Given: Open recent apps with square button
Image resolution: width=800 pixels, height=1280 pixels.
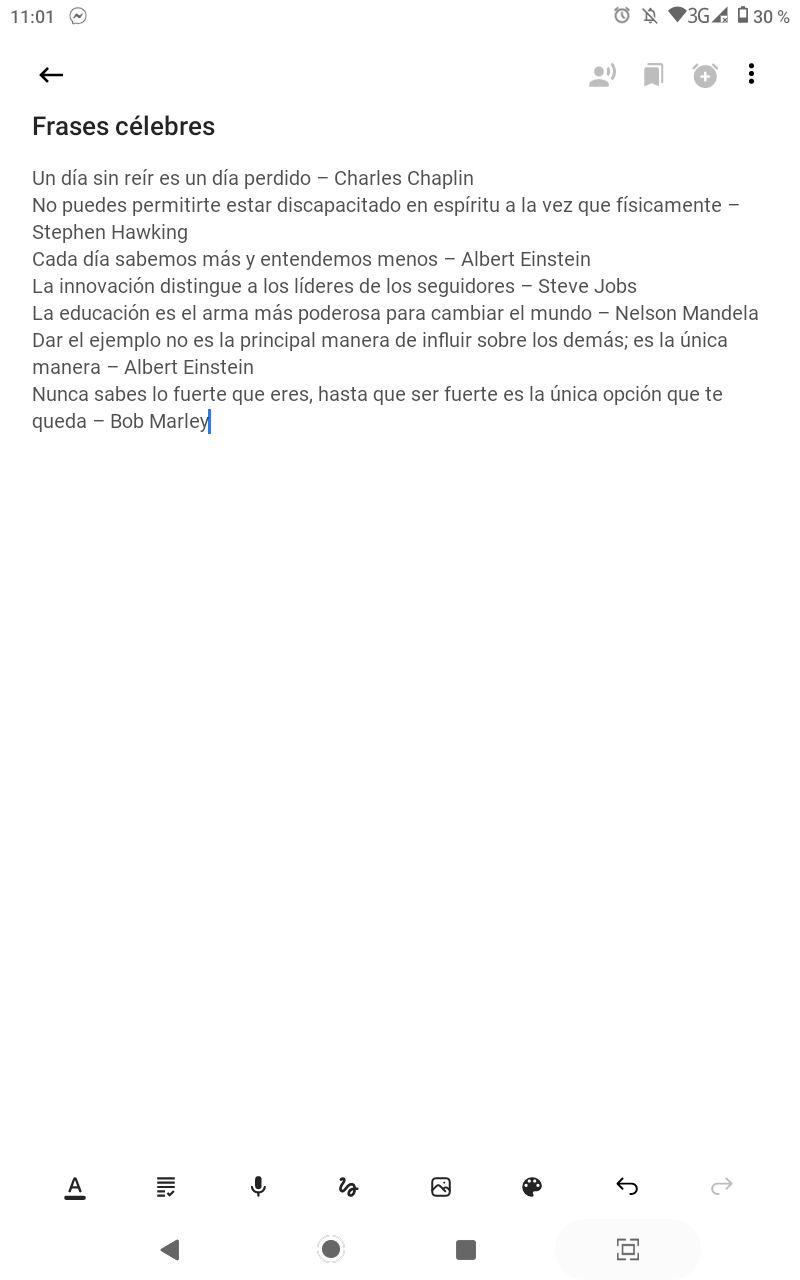Looking at the screenshot, I should [465, 1249].
